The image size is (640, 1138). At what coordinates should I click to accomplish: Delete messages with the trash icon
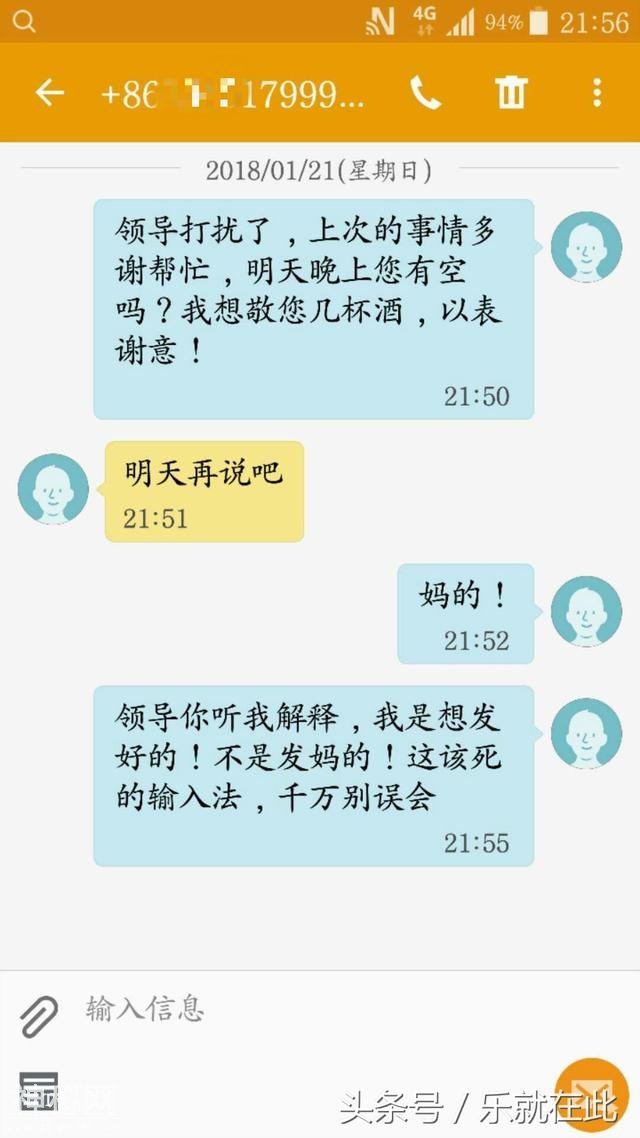tap(511, 93)
